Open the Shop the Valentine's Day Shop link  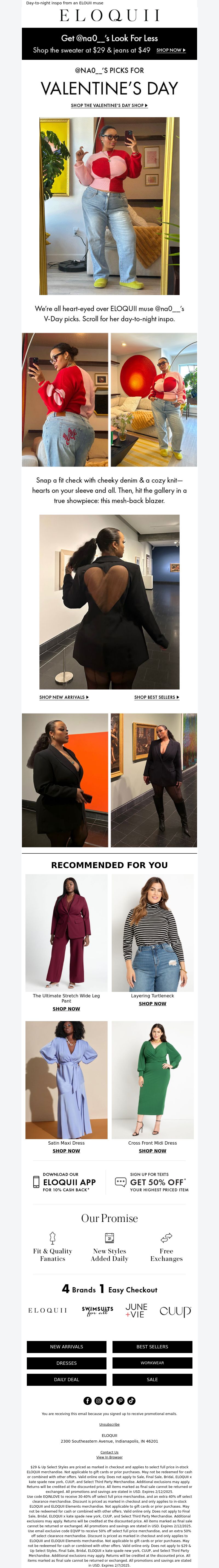[109, 105]
